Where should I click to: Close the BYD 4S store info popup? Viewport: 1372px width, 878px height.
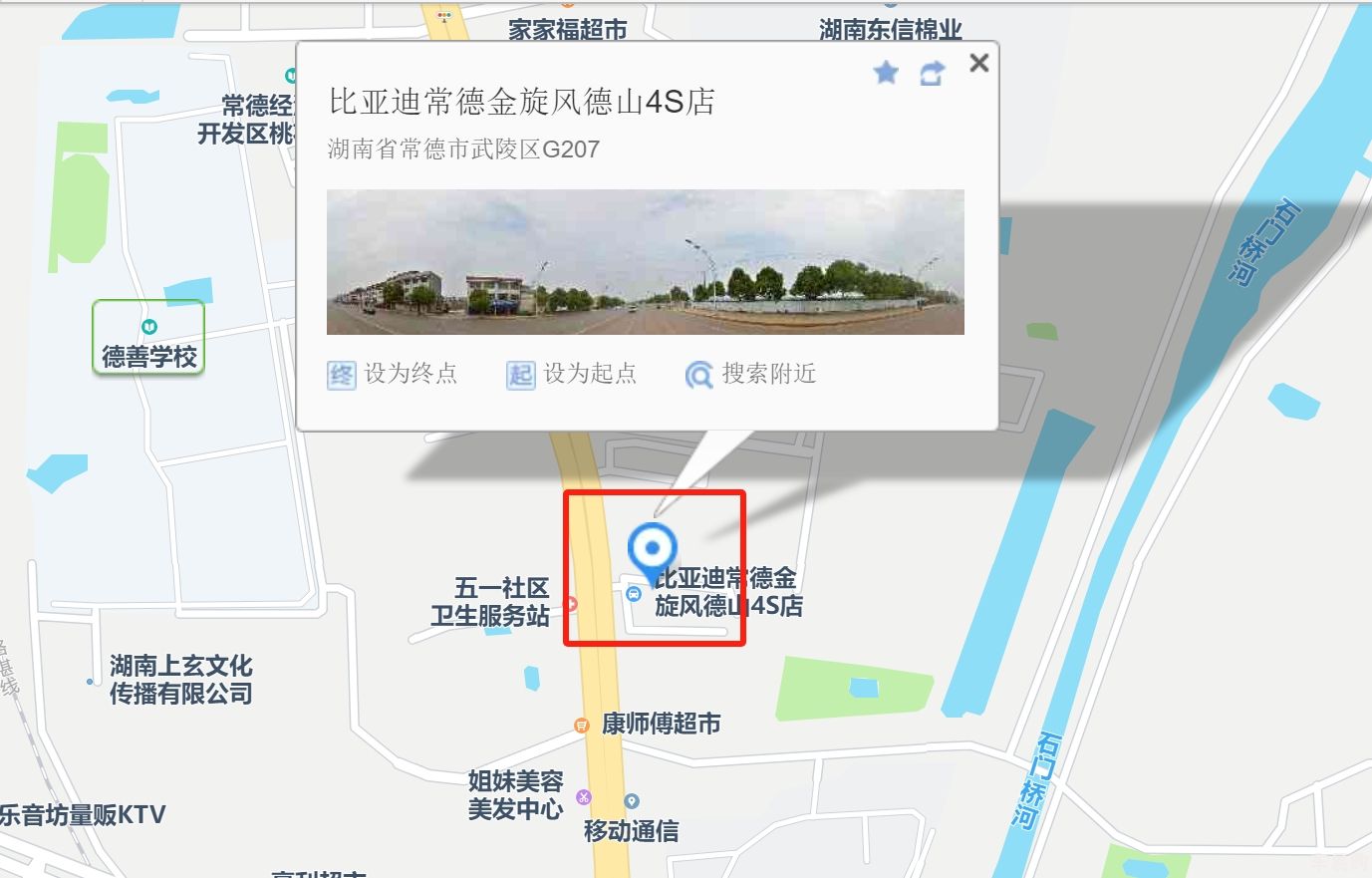click(978, 63)
